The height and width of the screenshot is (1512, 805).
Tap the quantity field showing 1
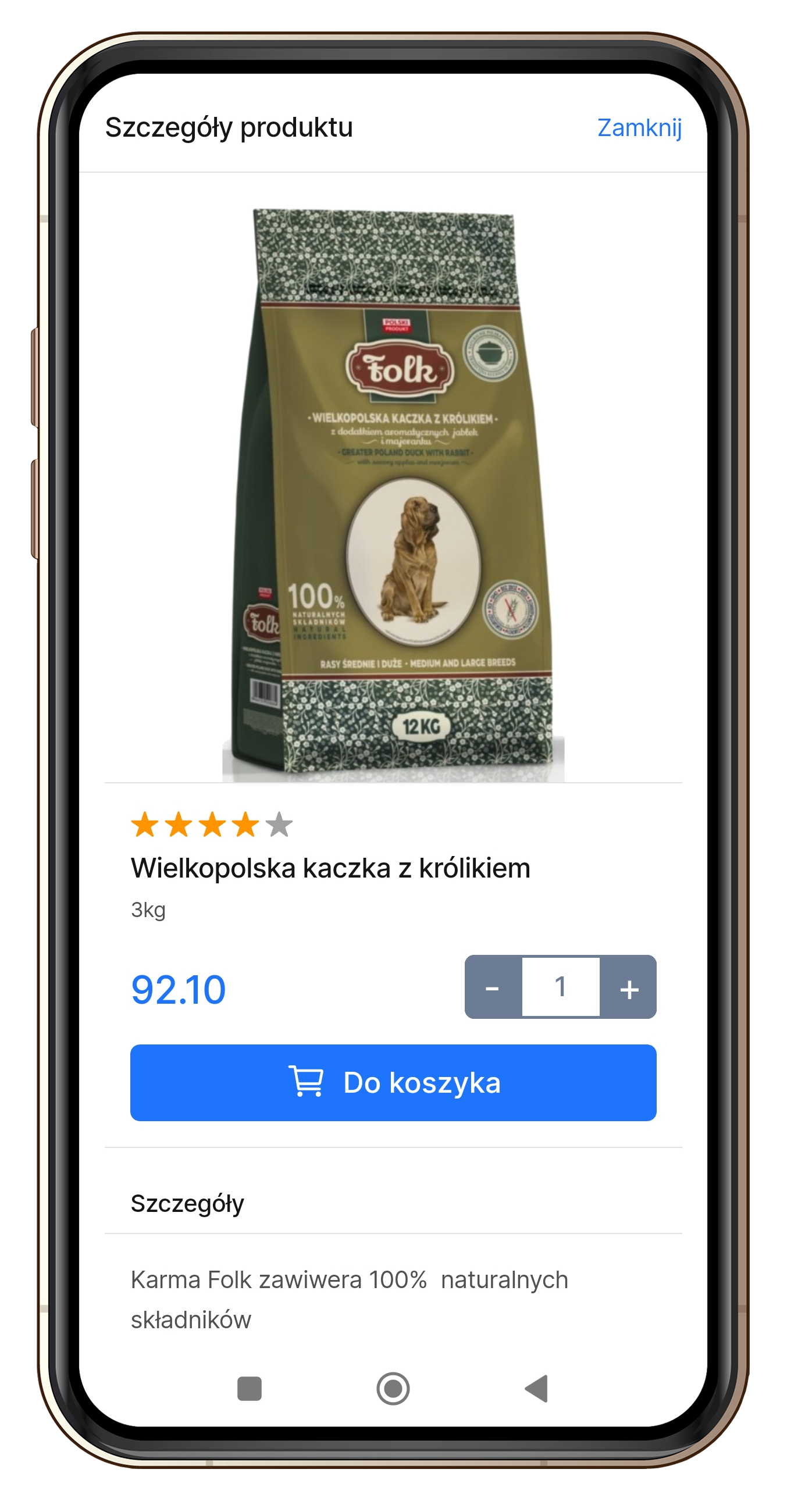560,987
